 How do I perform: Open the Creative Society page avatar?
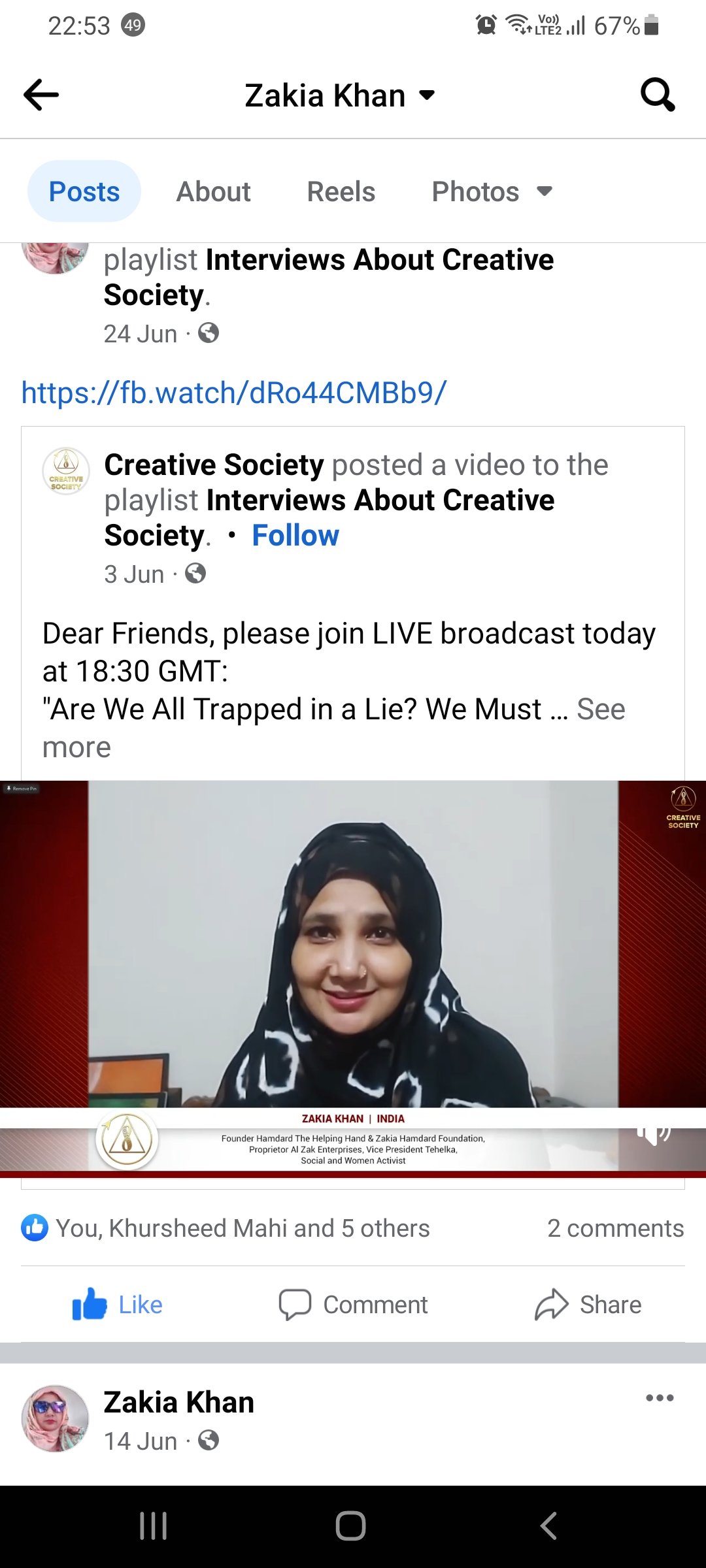66,470
